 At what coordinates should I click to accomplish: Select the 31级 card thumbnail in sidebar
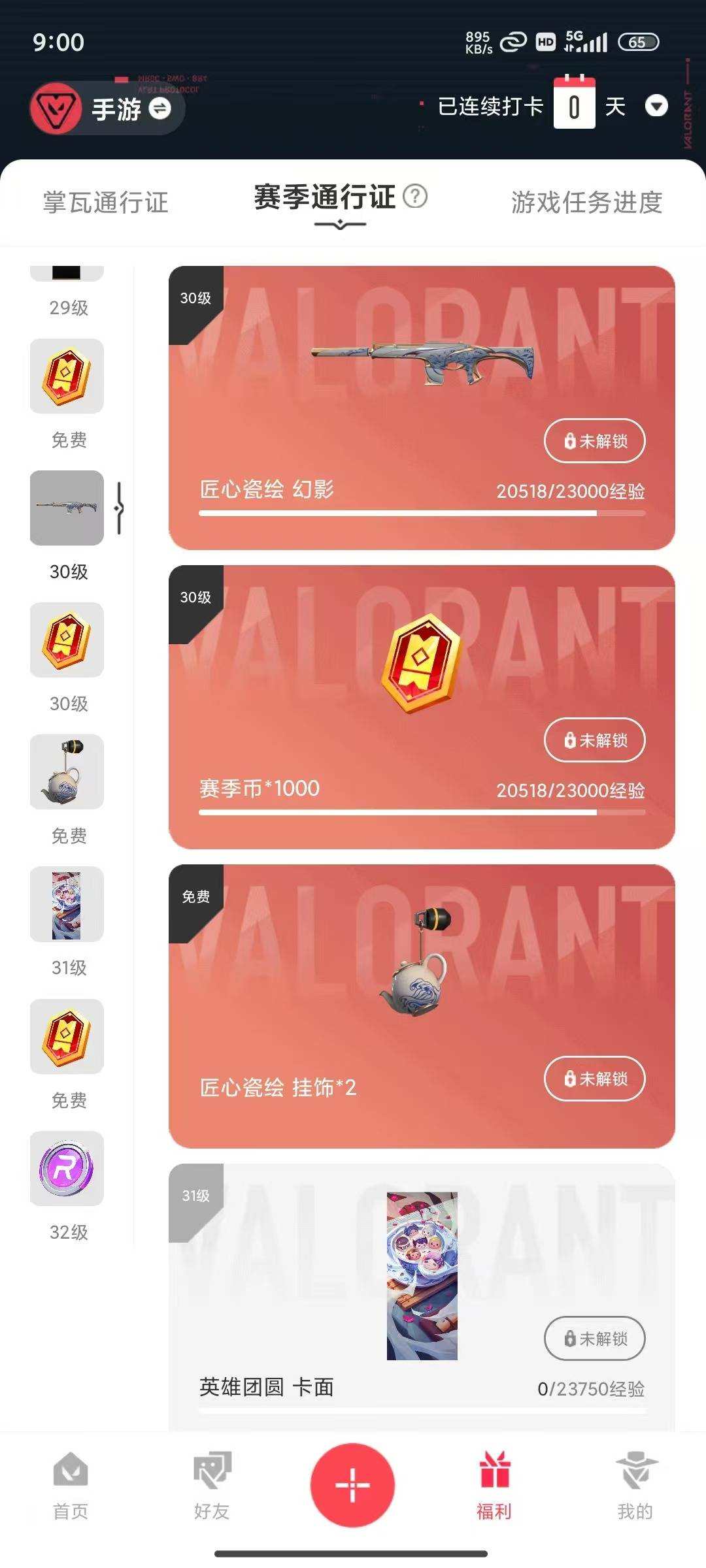pyautogui.click(x=66, y=904)
